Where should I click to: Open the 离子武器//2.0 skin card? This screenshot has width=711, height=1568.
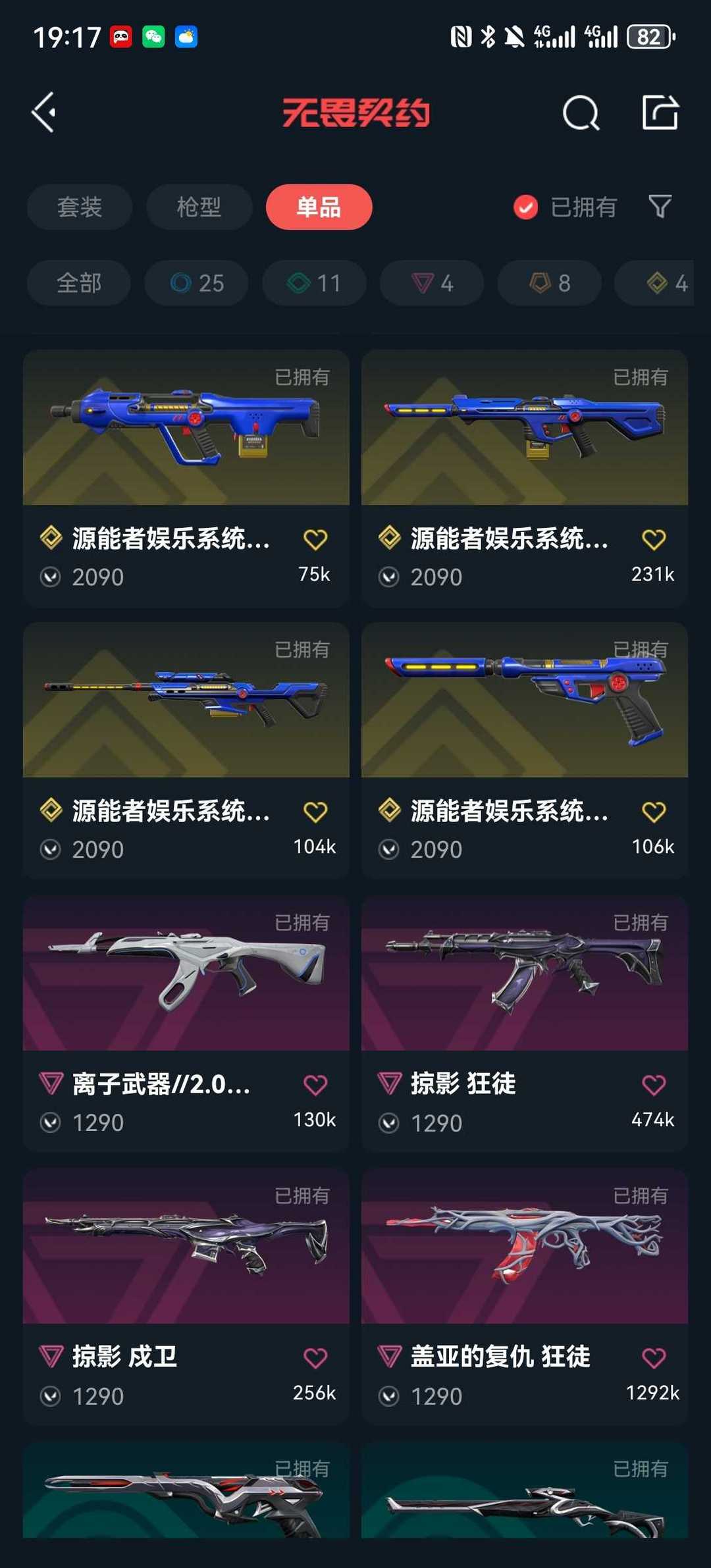tap(186, 1023)
